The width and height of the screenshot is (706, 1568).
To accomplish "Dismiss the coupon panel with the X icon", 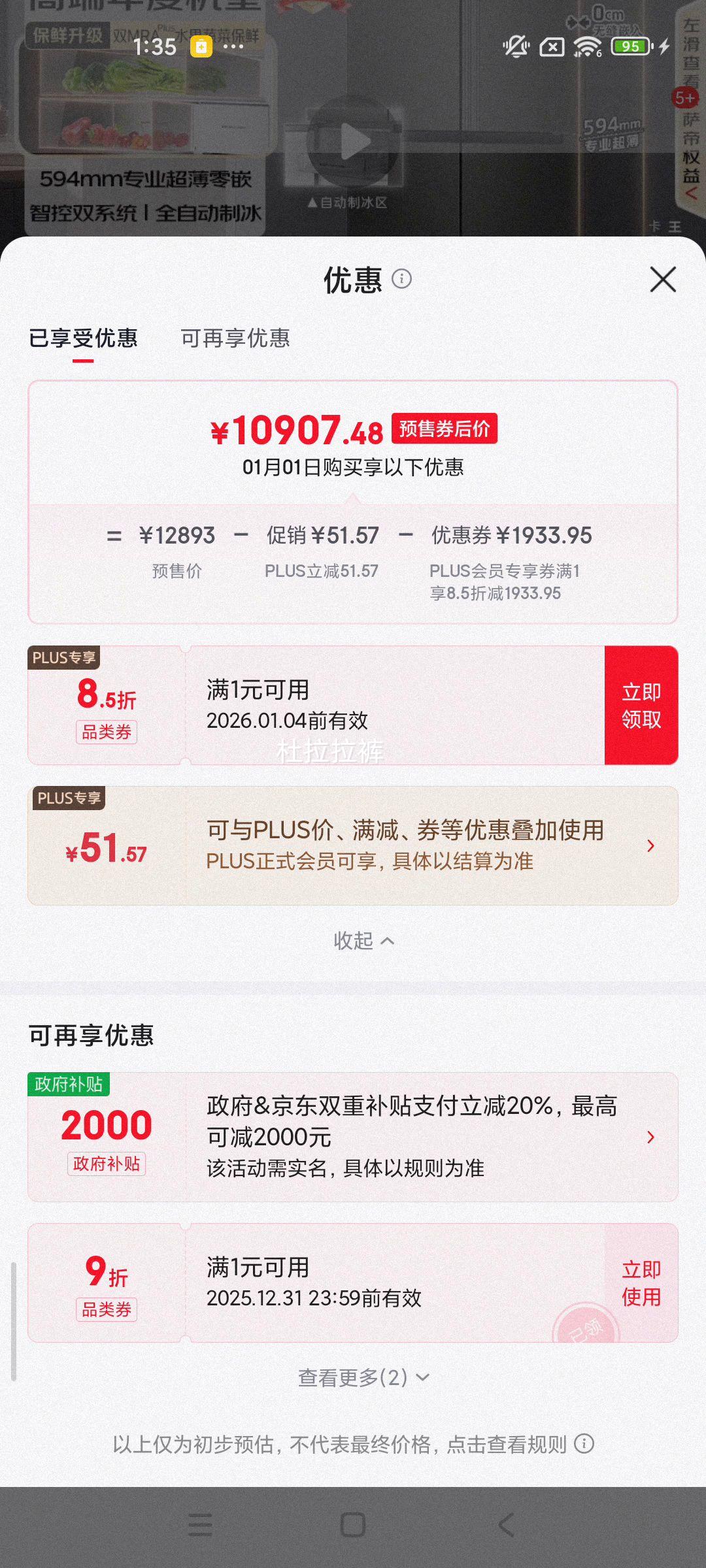I will [663, 279].
